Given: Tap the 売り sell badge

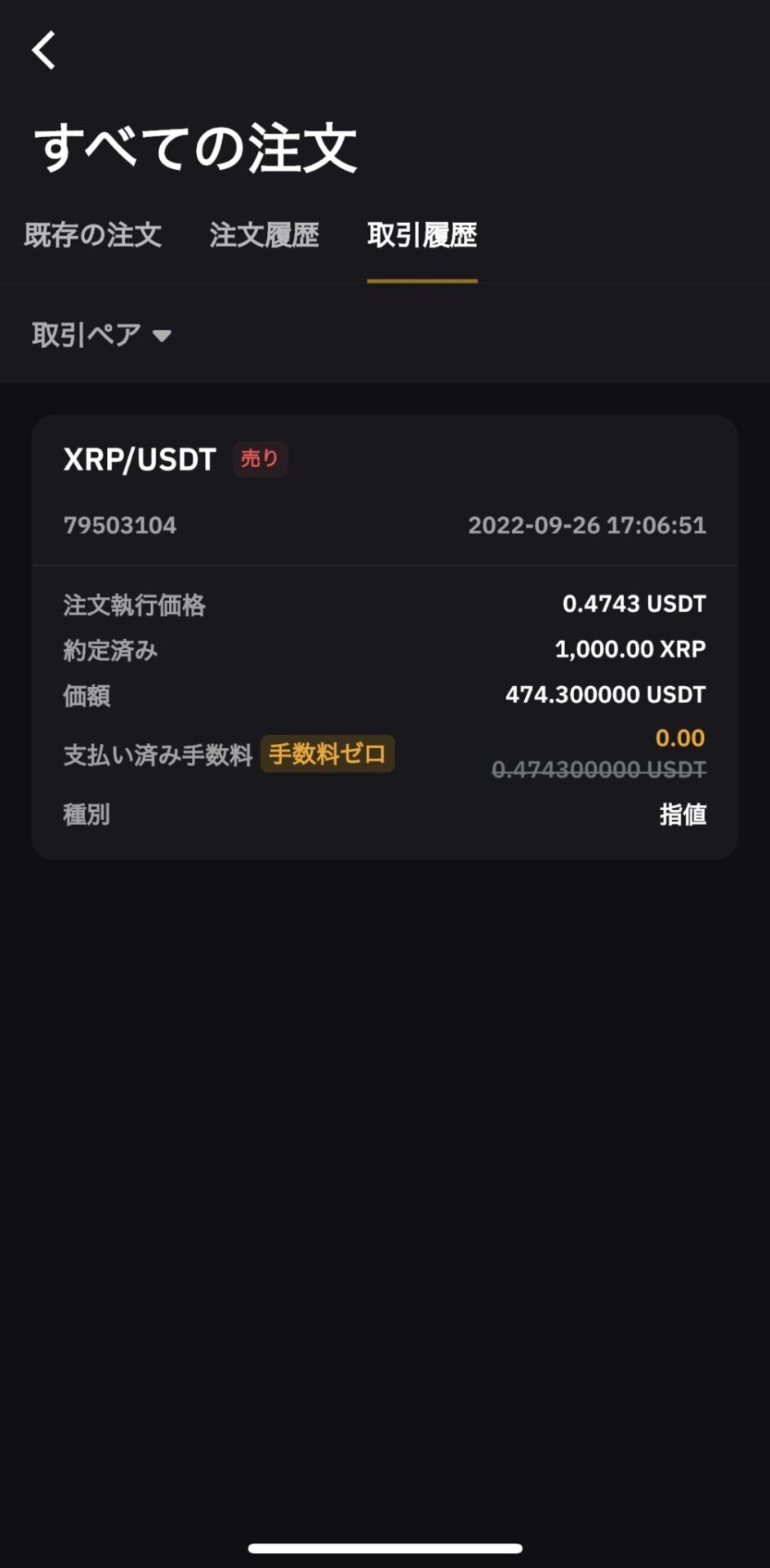Looking at the screenshot, I should pyautogui.click(x=260, y=459).
